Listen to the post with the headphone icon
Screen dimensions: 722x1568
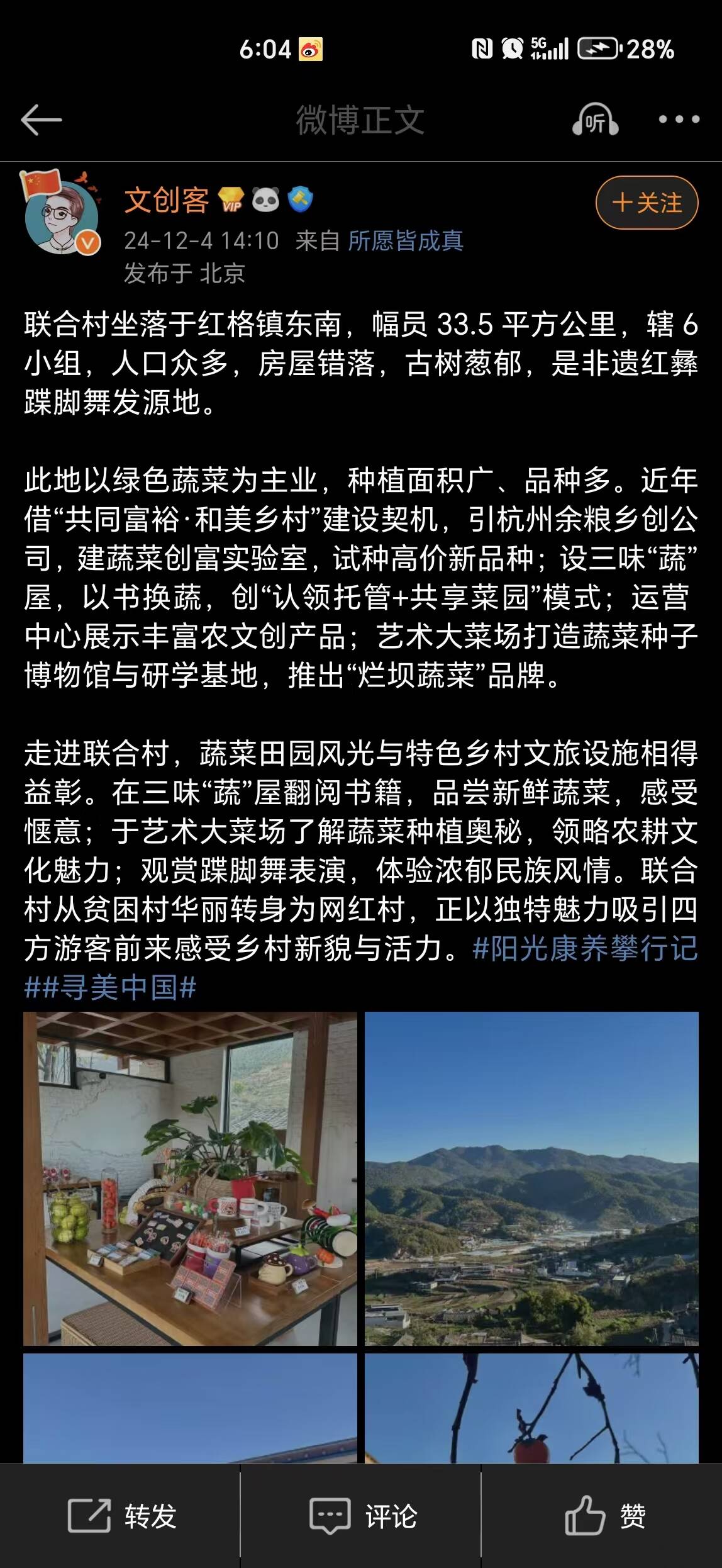point(595,120)
